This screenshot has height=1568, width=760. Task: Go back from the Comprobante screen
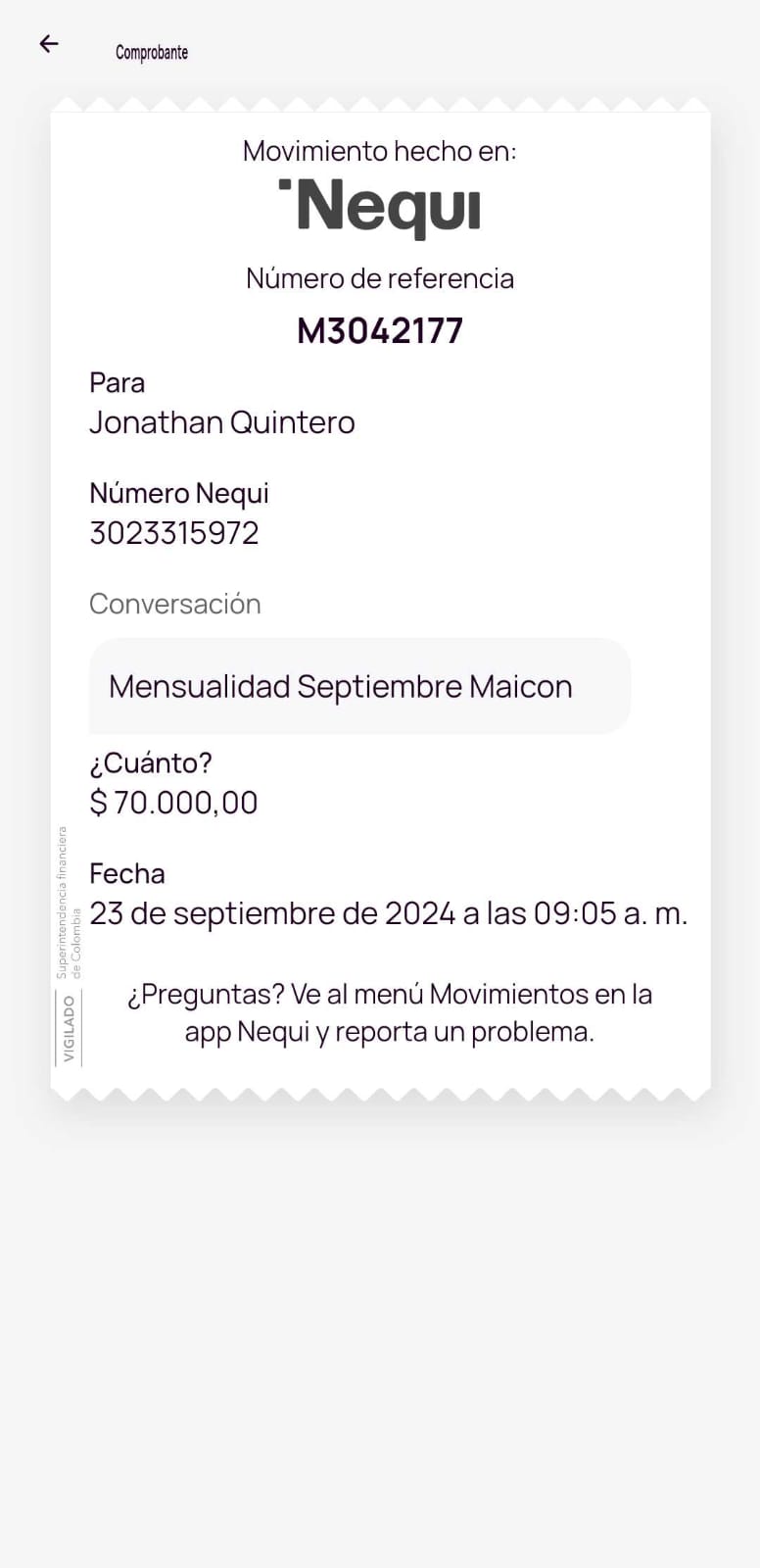tap(49, 44)
